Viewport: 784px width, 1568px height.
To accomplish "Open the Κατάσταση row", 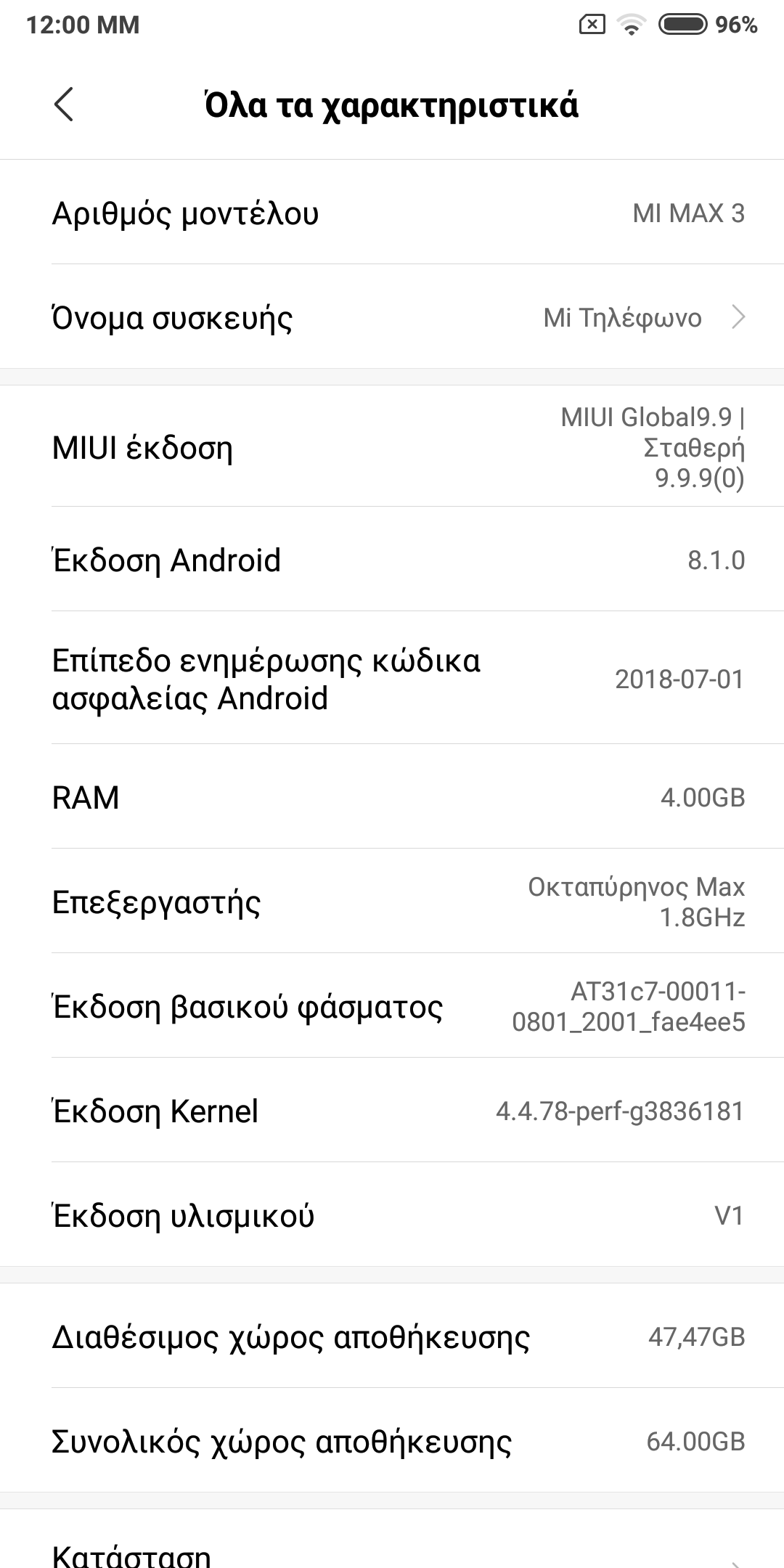I will (392, 1553).
